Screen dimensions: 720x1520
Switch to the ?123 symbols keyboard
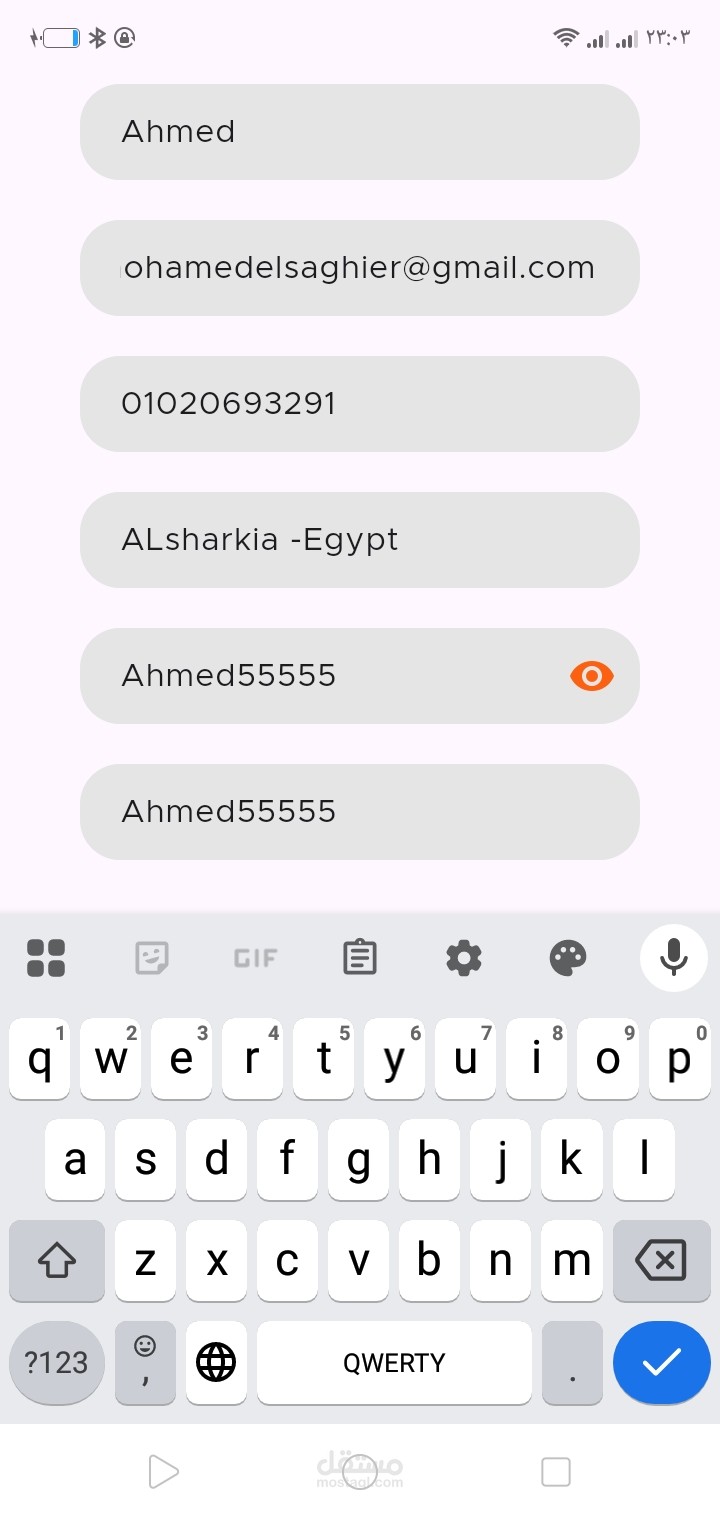[x=56, y=1362]
